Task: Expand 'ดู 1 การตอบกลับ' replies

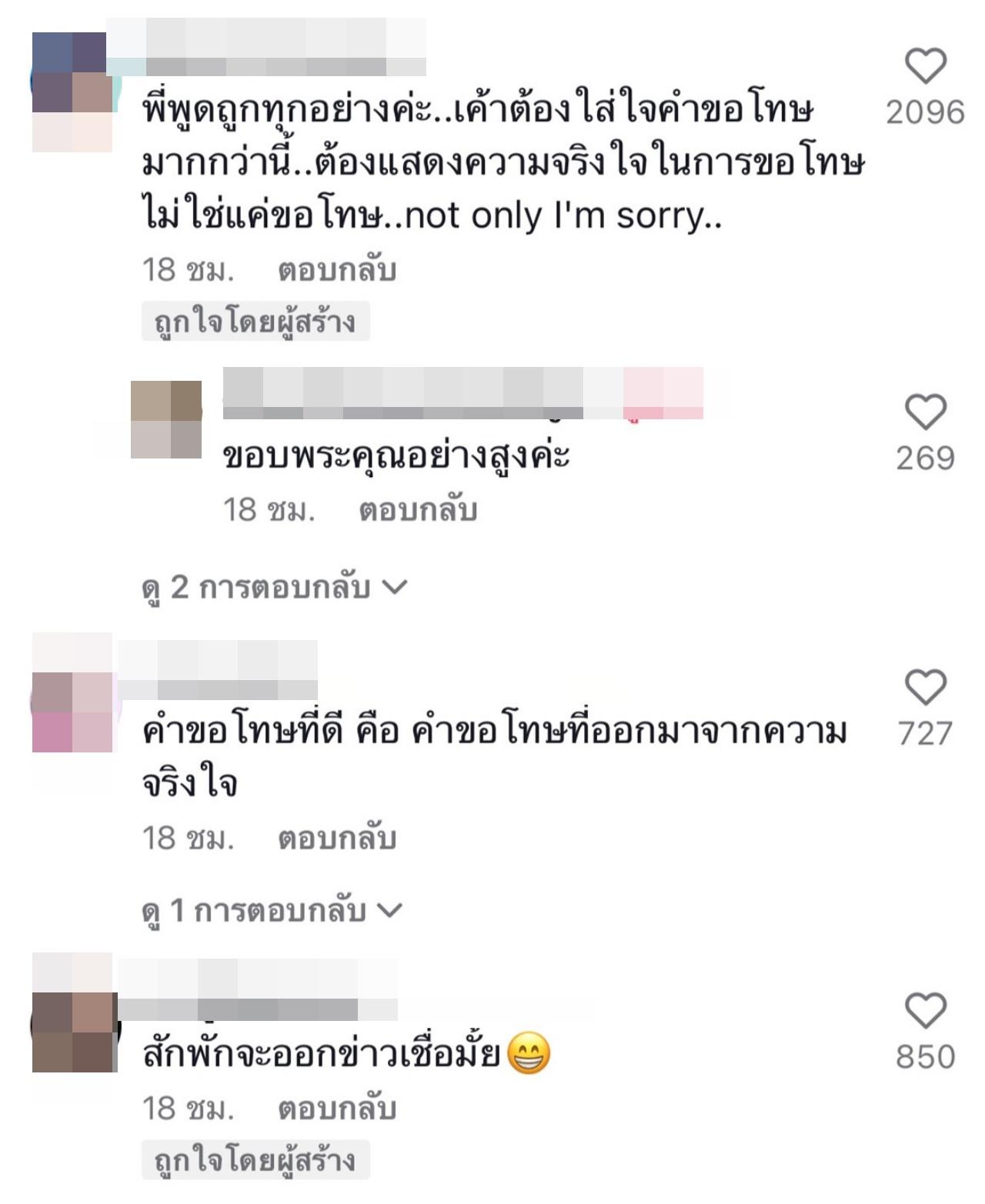Action: click(271, 912)
